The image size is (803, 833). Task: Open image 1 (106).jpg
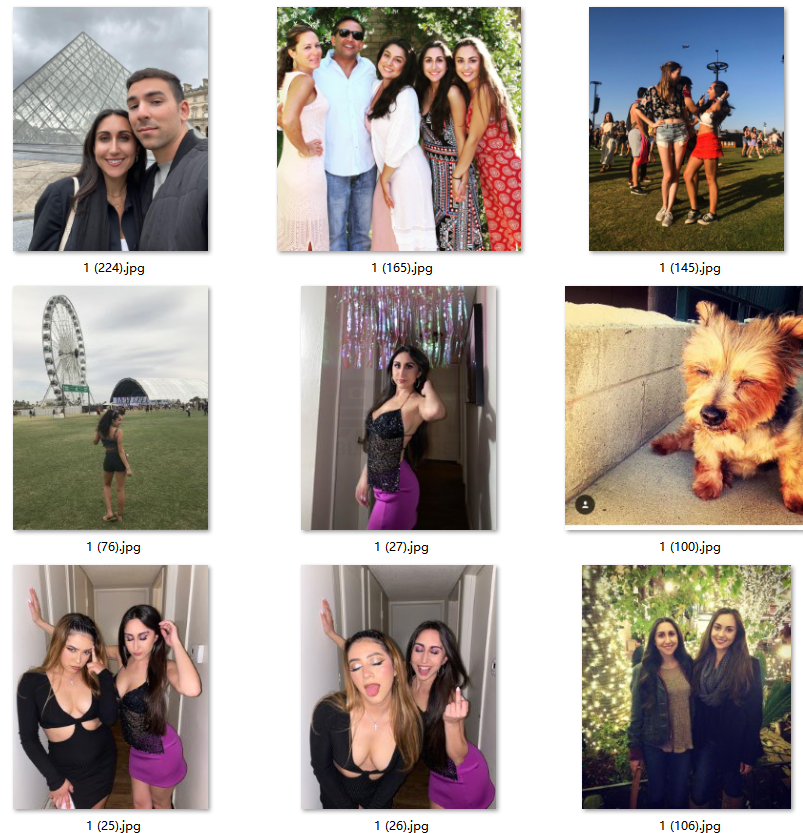[686, 687]
